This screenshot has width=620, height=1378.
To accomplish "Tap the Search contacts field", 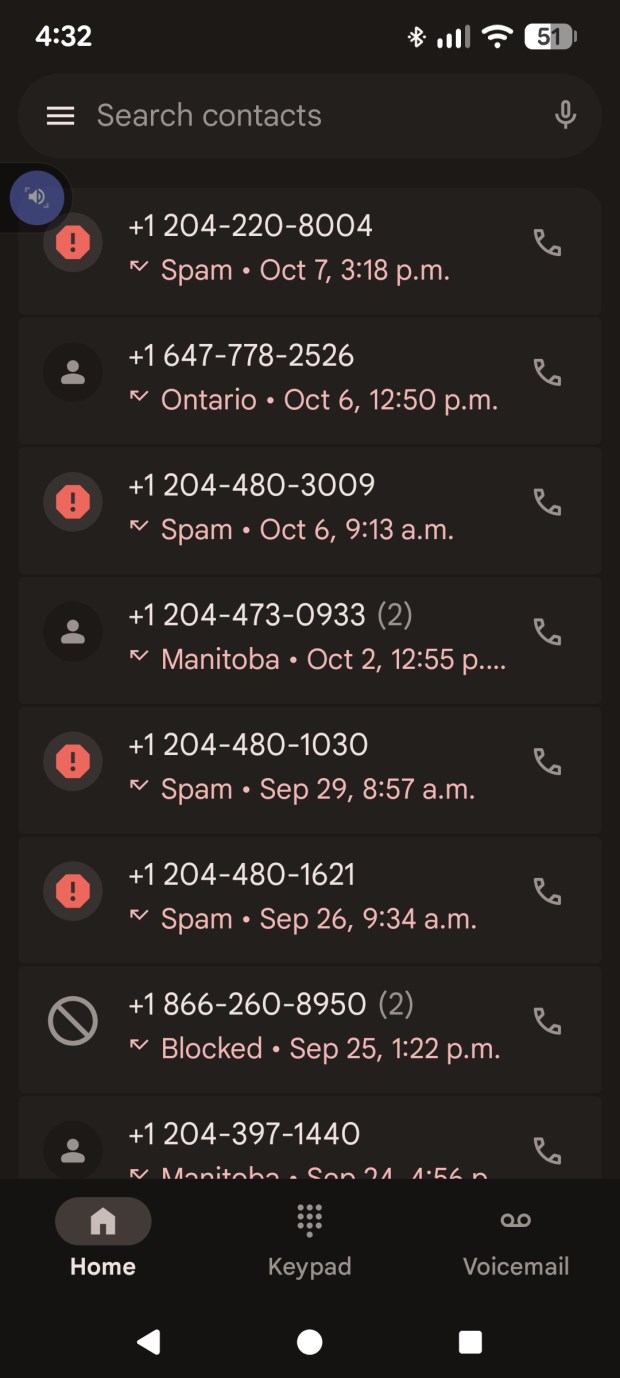I will pyautogui.click(x=300, y=116).
